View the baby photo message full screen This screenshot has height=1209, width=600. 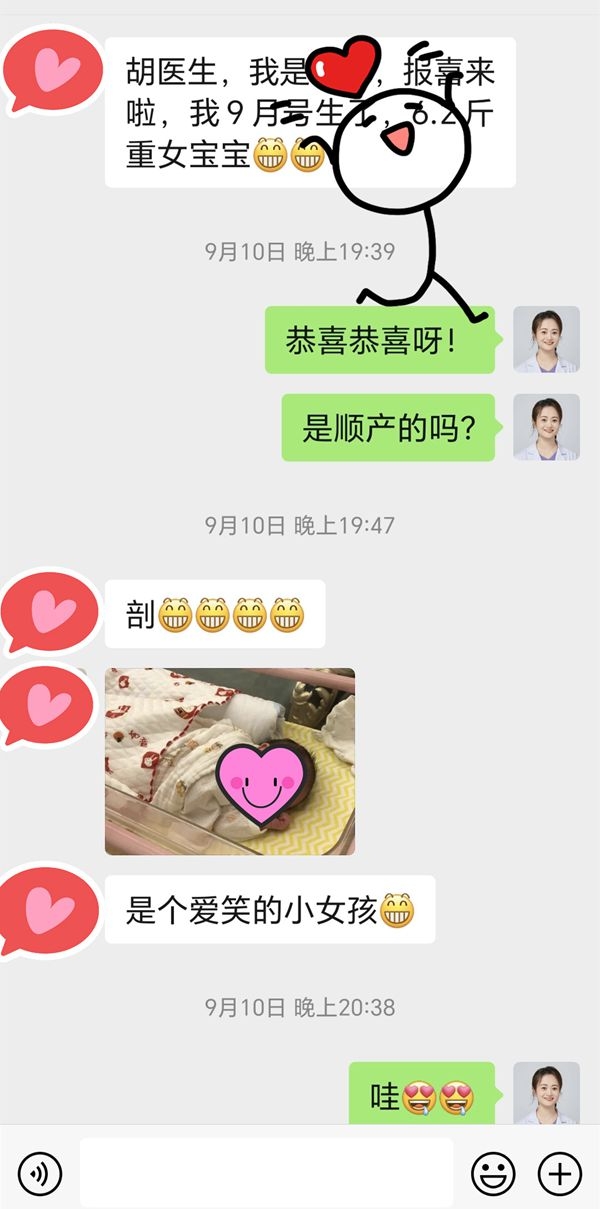[x=230, y=761]
